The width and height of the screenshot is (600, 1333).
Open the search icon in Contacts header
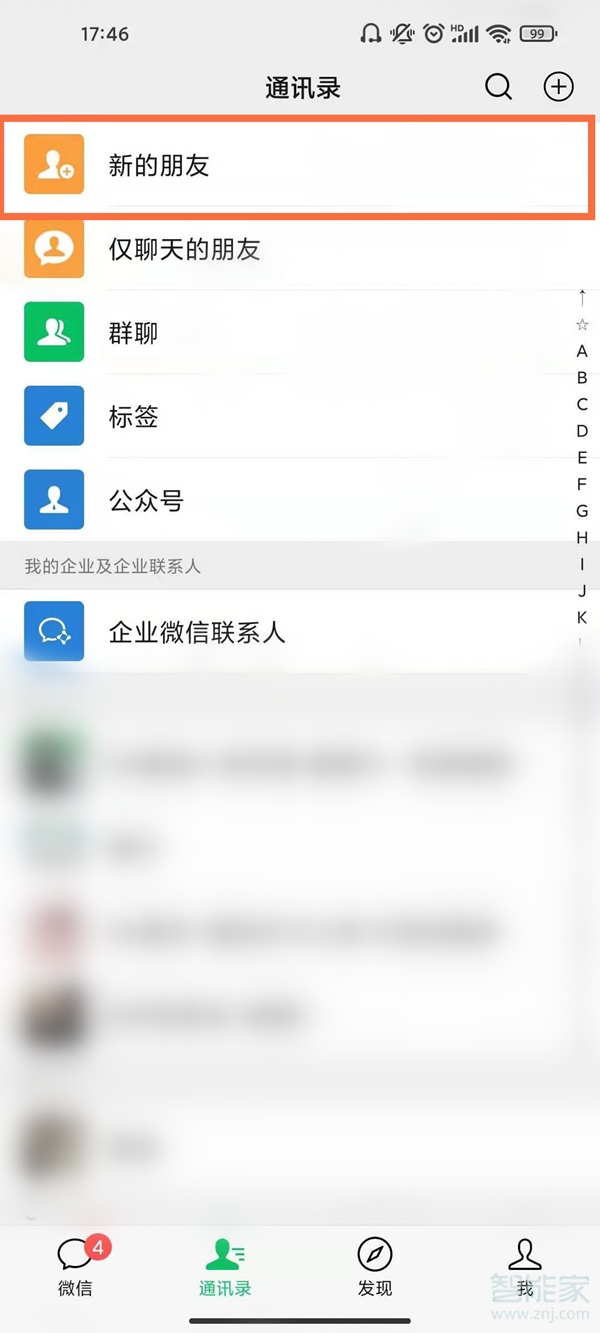click(498, 87)
